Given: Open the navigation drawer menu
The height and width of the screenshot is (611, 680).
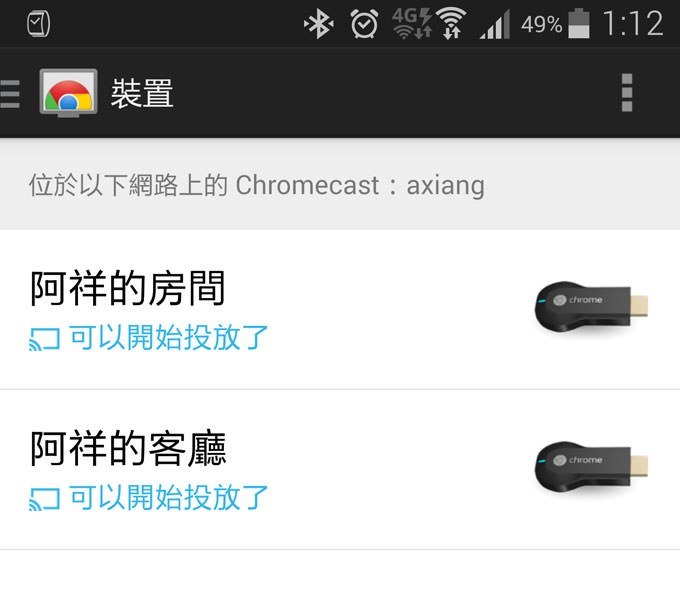Looking at the screenshot, I should click(x=12, y=93).
